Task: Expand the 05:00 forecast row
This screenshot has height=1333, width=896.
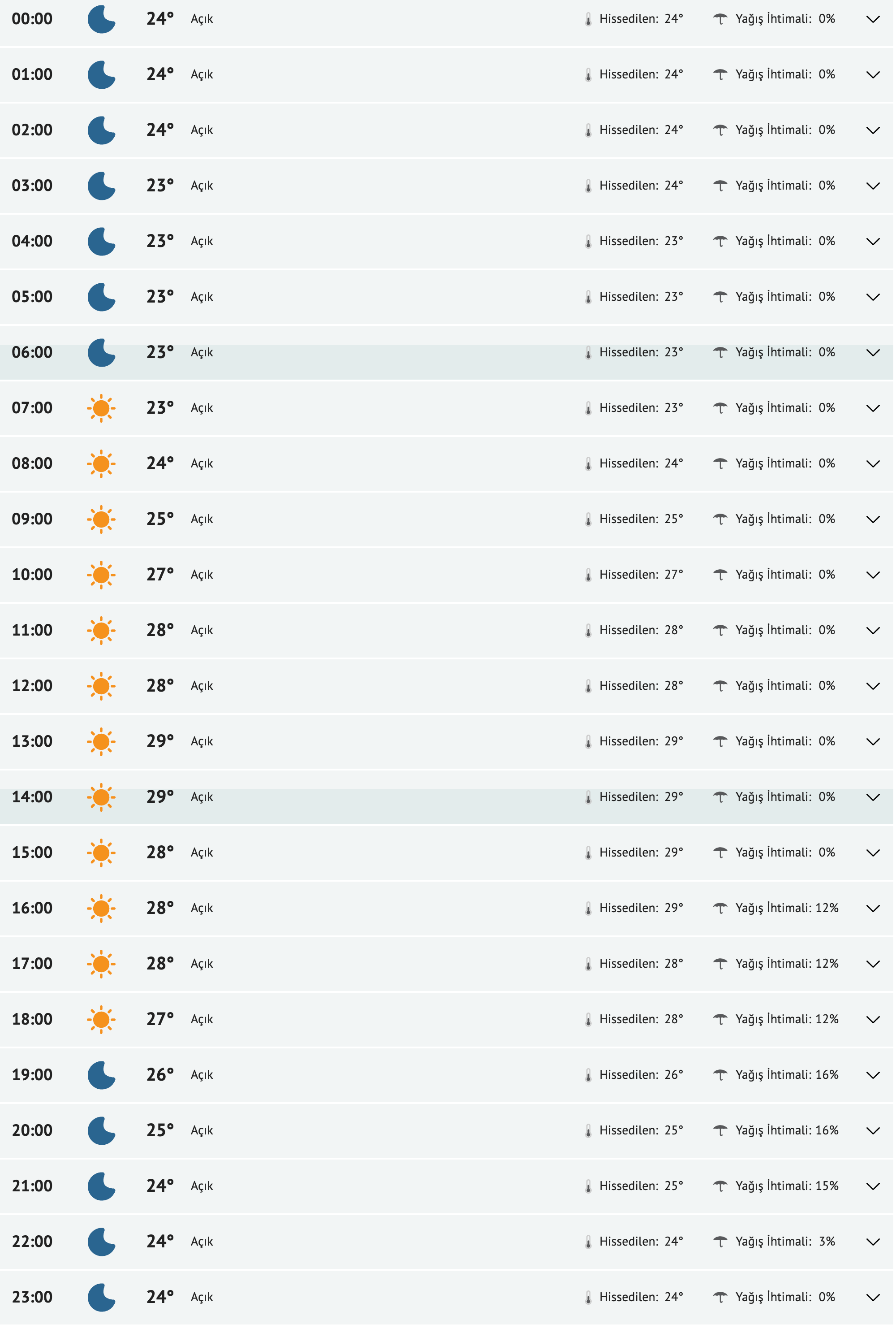Action: (873, 297)
